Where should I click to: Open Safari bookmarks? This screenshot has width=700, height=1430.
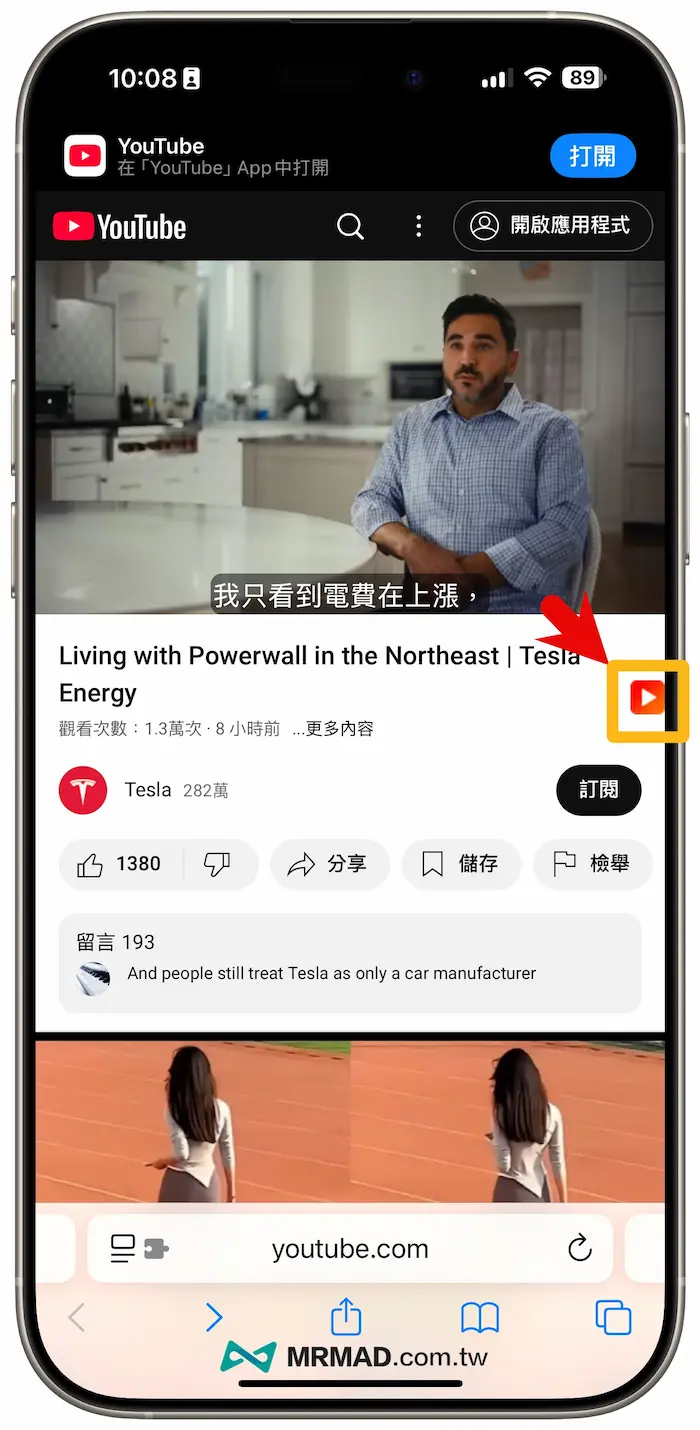pos(480,1317)
